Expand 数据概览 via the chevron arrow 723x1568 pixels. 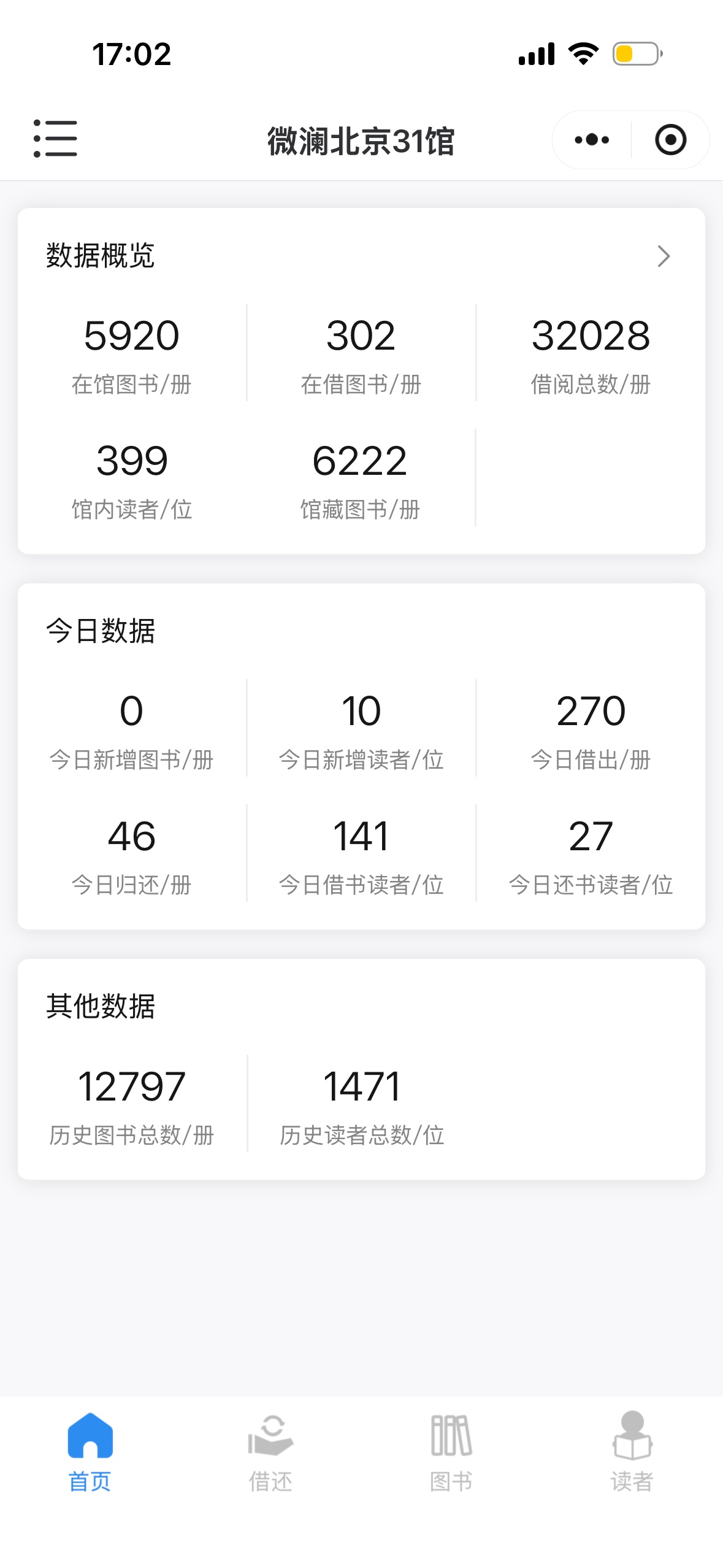pos(664,256)
